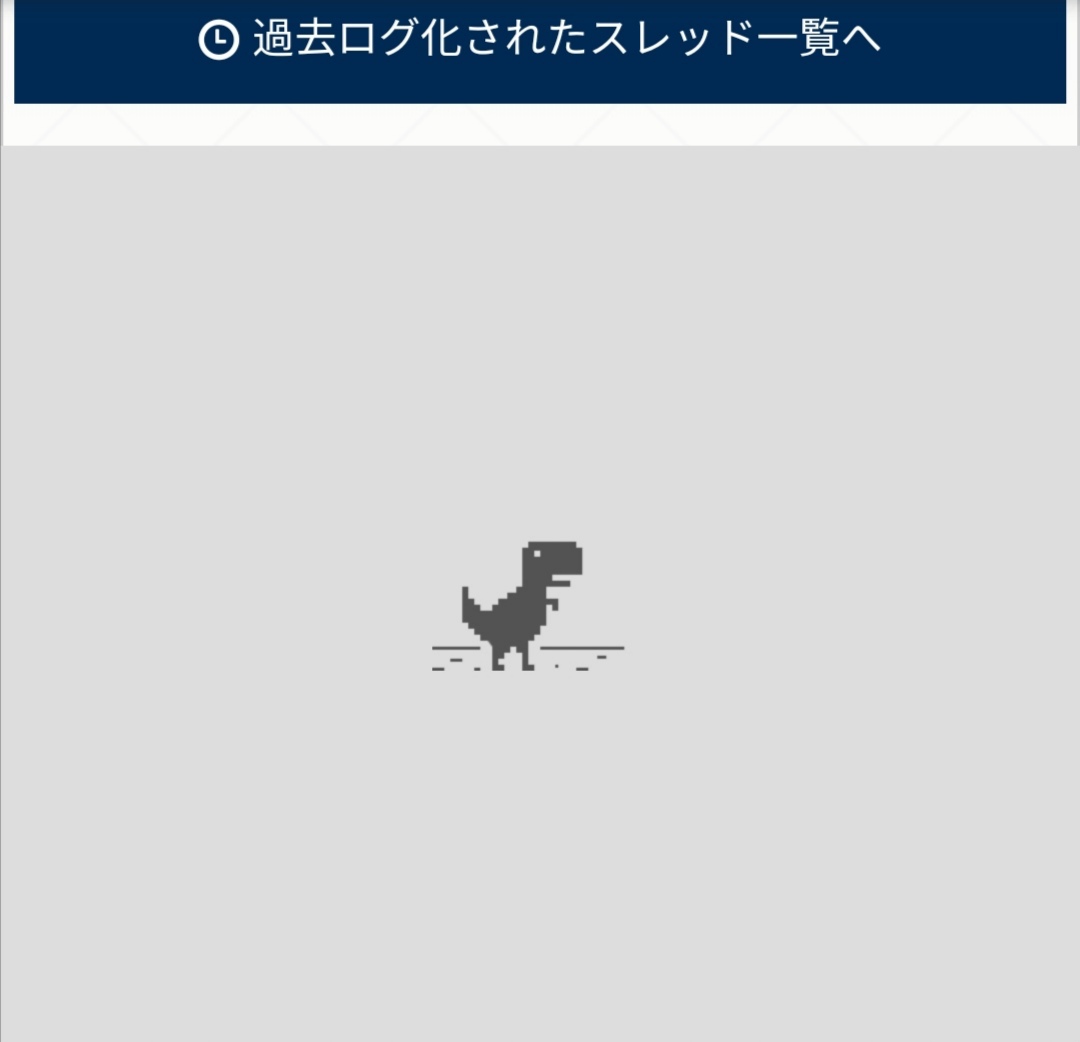Open 過去ログ化されたスレッド一覧へ button
The width and height of the screenshot is (1080, 1042).
tap(540, 42)
